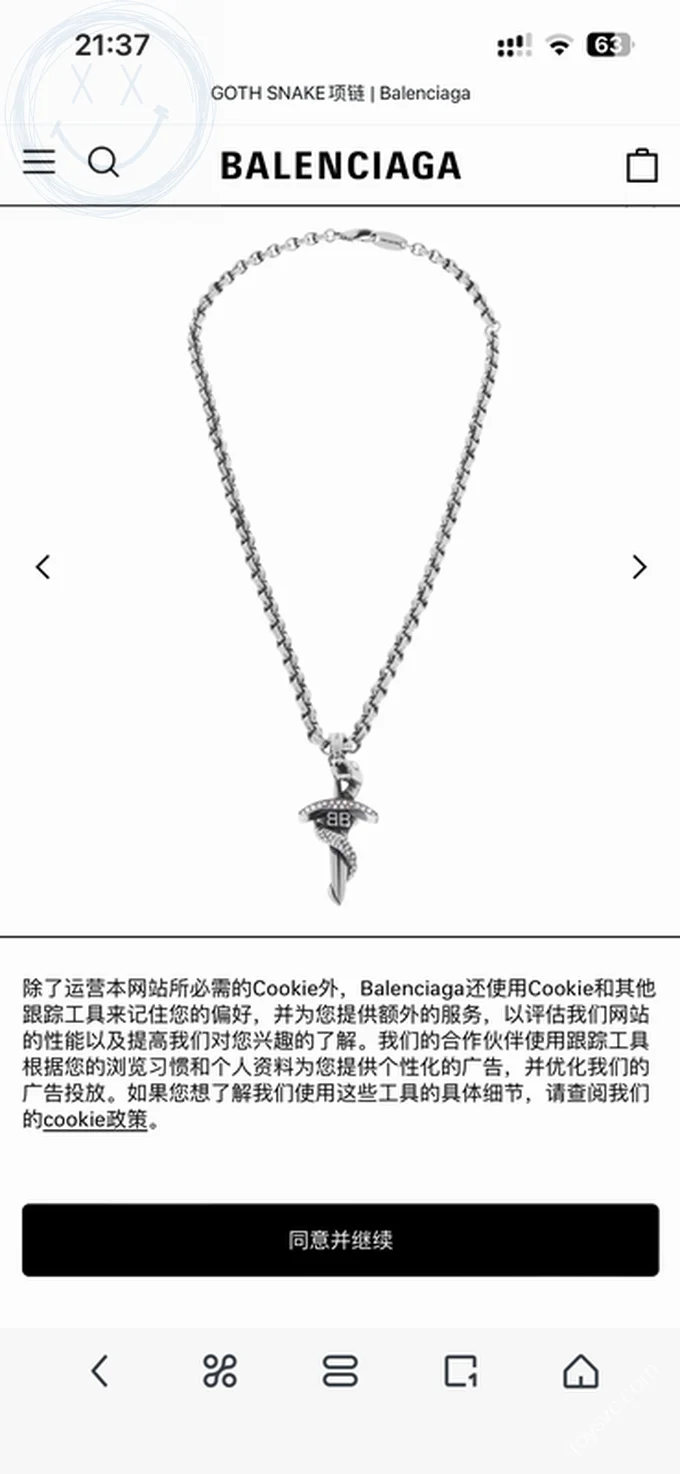
Task: Show the next product image
Action: click(639, 567)
